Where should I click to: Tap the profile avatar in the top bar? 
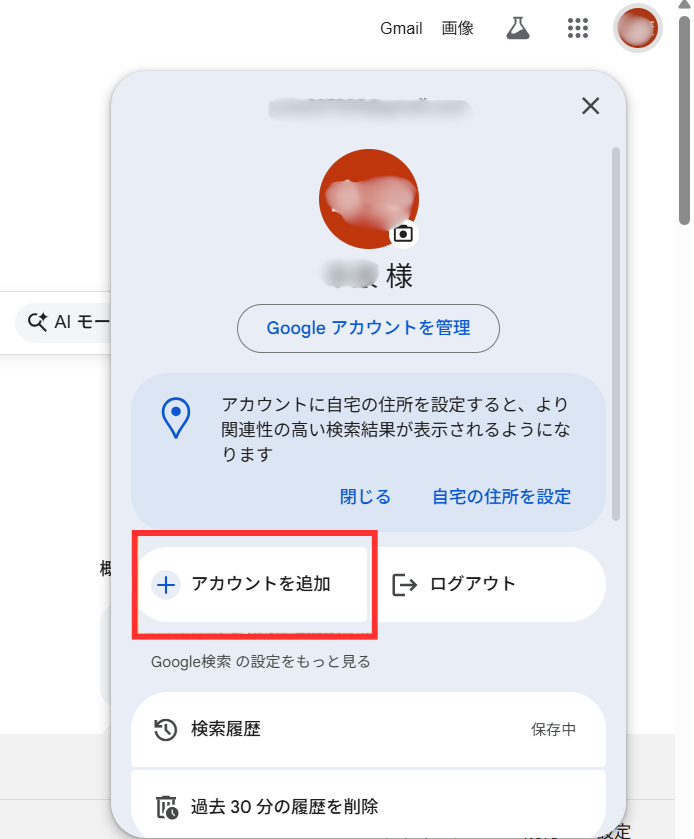pos(637,28)
